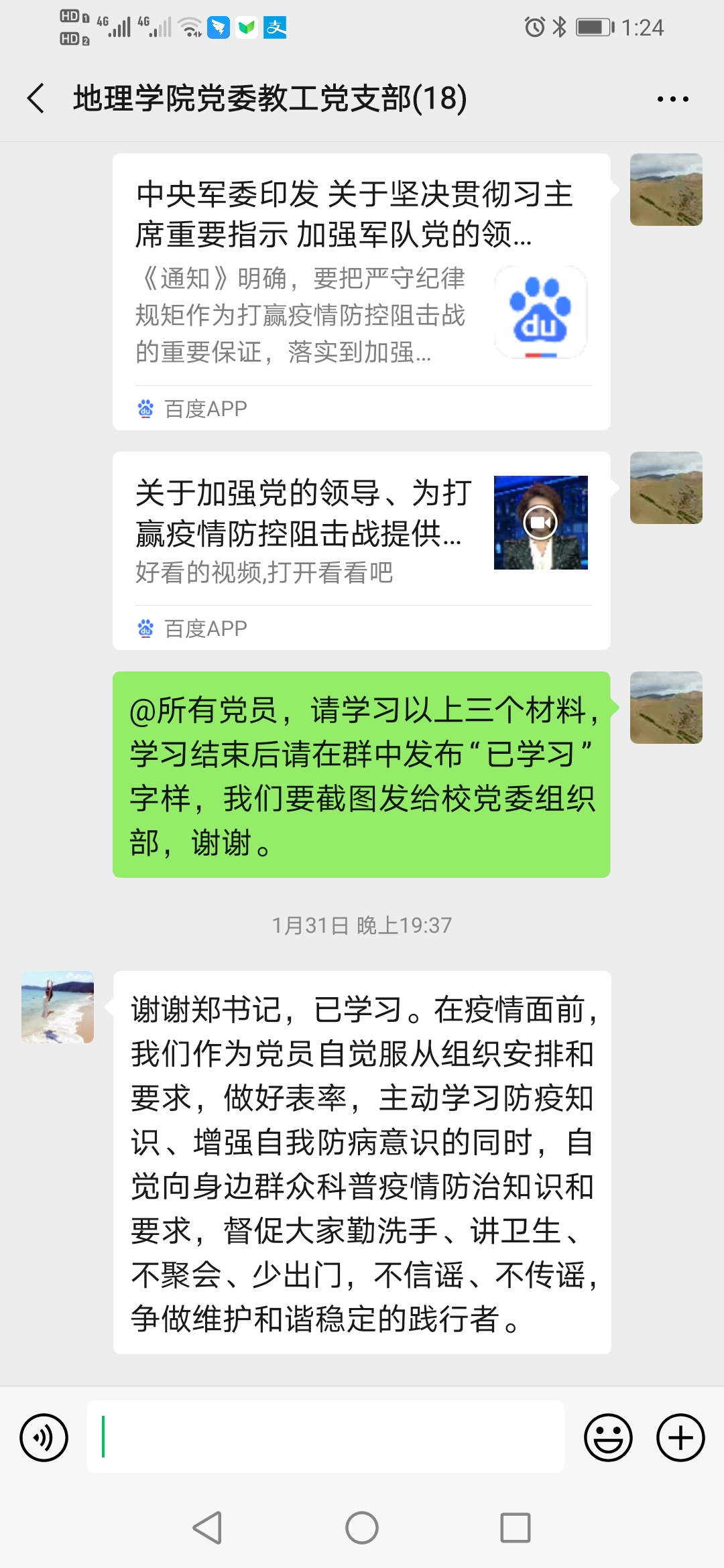Tap the desert landscape avatar beside the green message
Viewport: 724px width, 1568px height.
(x=666, y=708)
